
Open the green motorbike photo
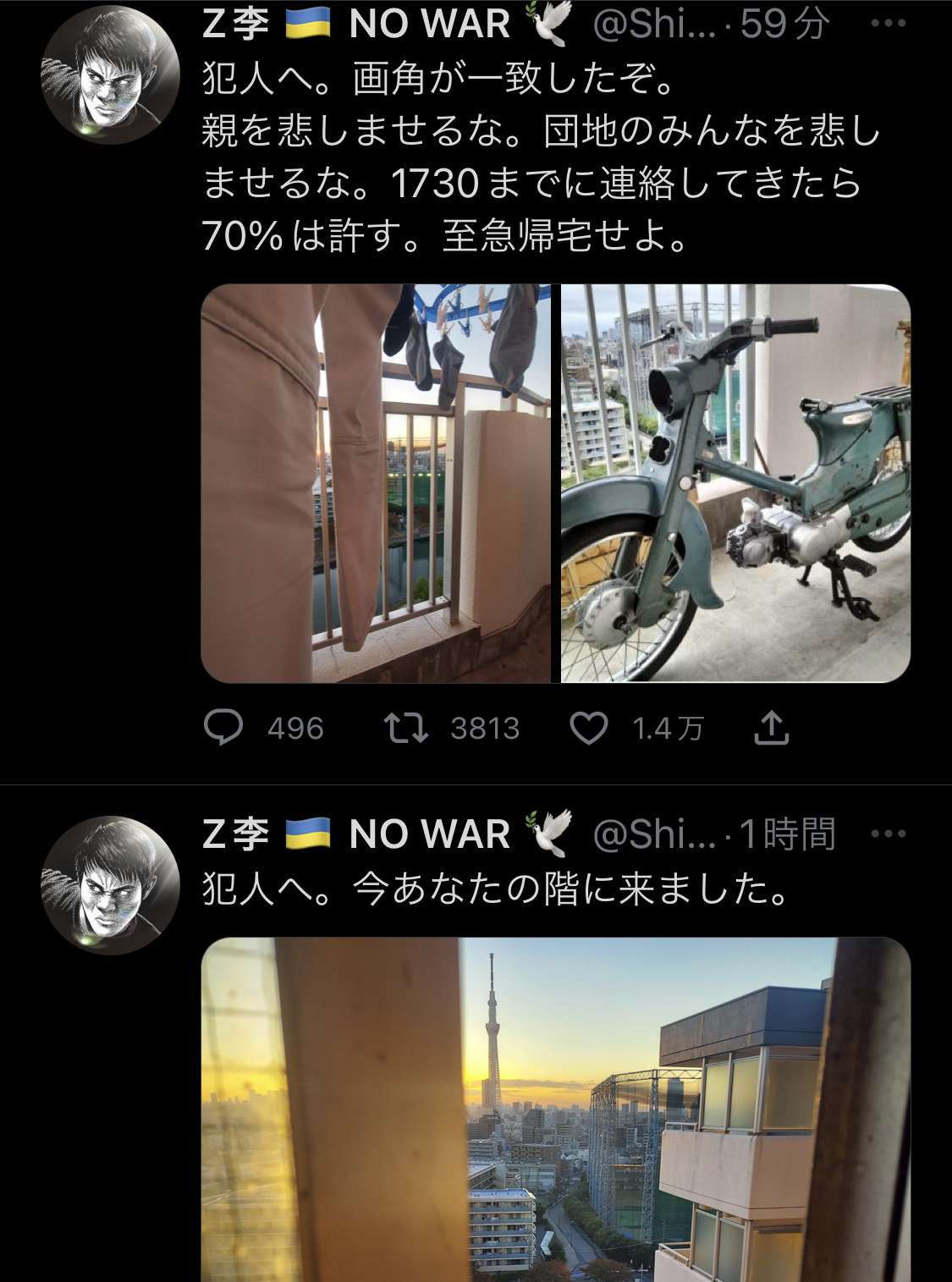pyautogui.click(x=735, y=483)
